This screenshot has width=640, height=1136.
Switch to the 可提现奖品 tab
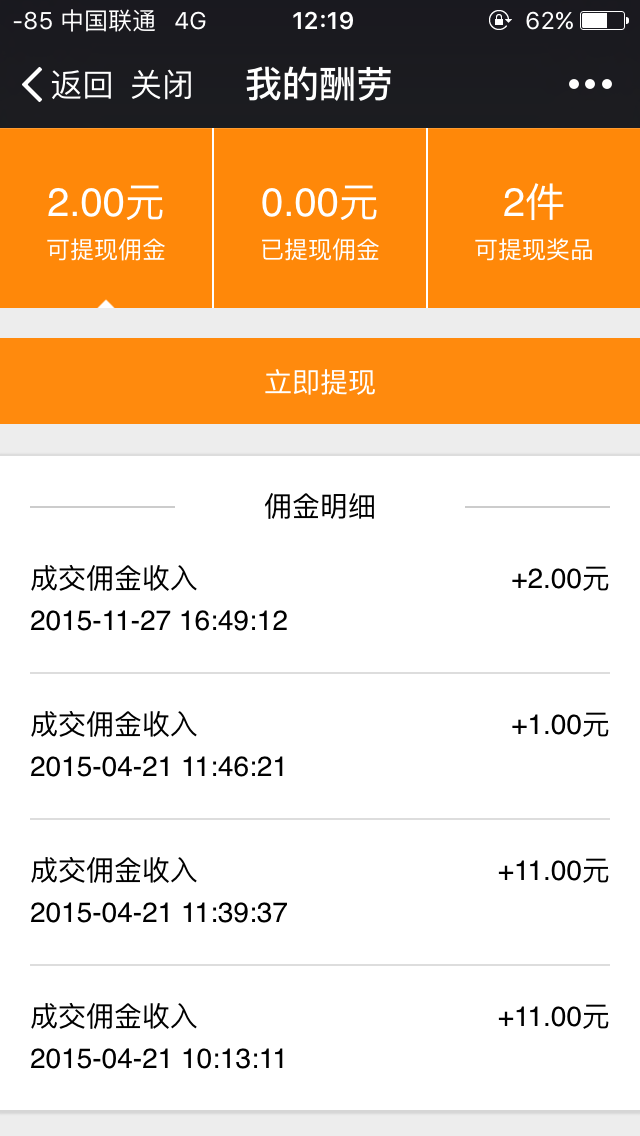(534, 219)
